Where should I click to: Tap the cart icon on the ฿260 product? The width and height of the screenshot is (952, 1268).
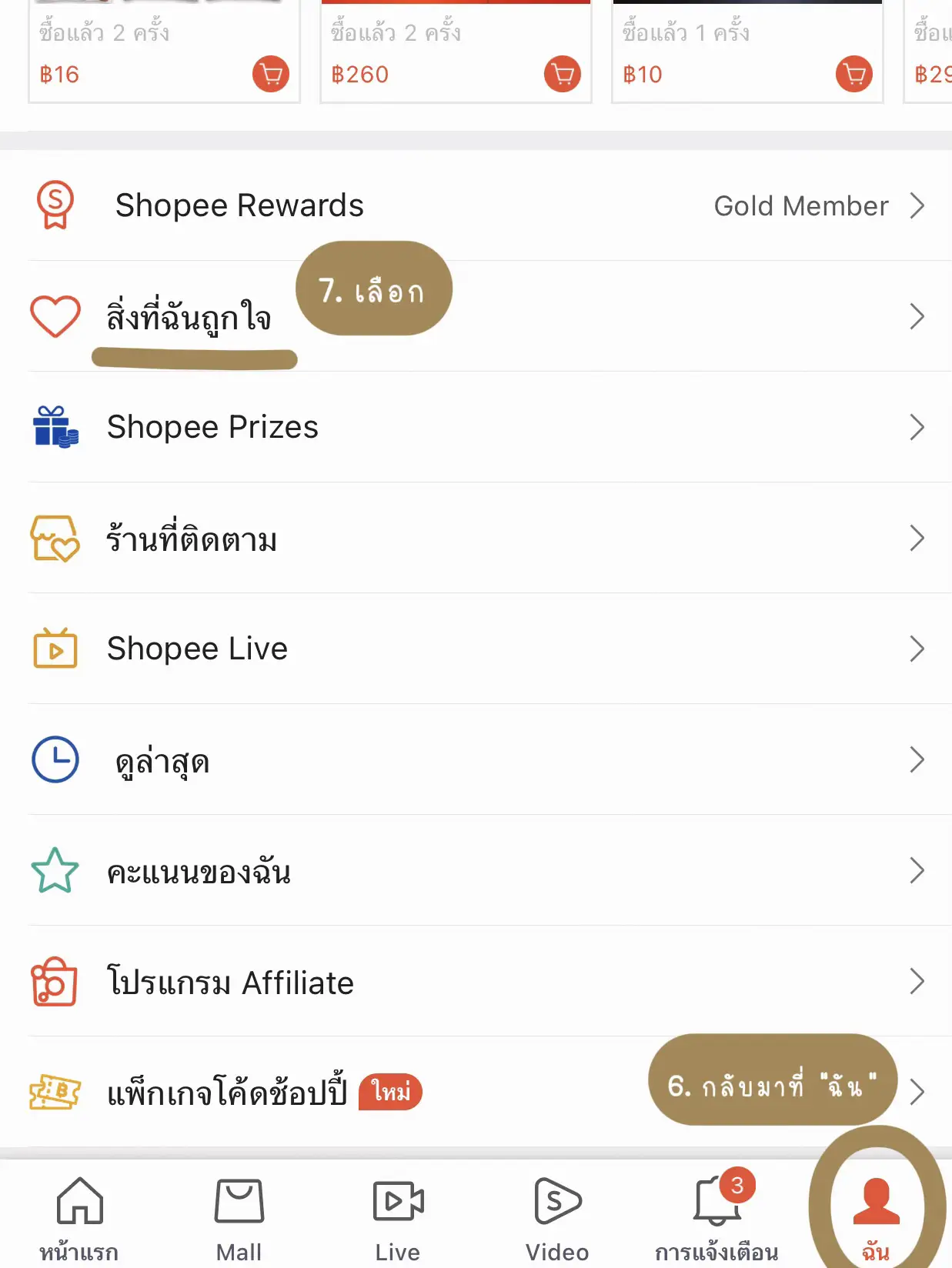[x=560, y=74]
